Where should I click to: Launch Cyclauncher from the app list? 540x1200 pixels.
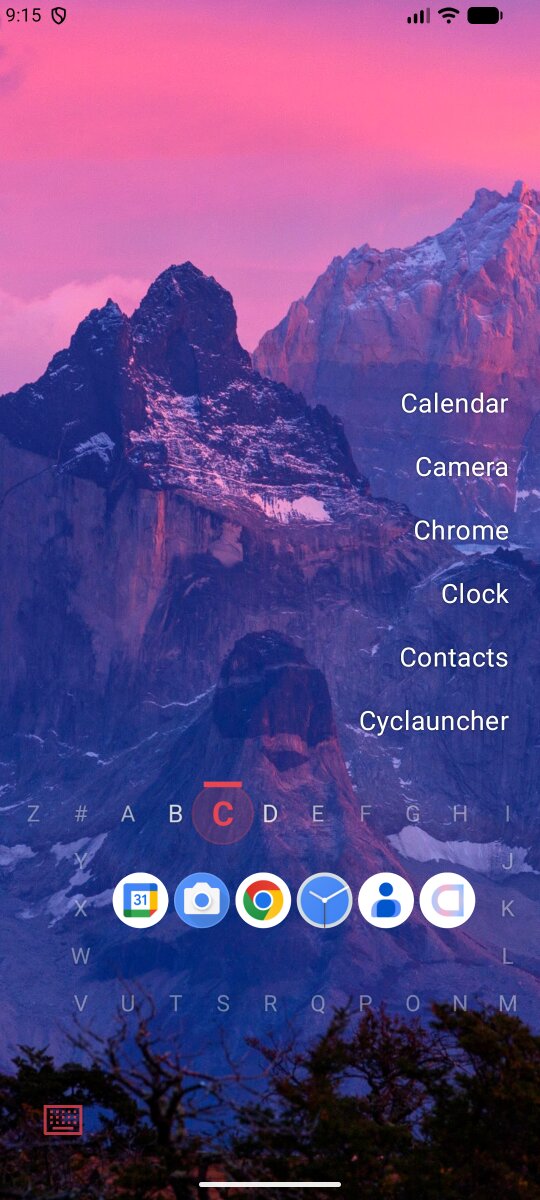434,721
